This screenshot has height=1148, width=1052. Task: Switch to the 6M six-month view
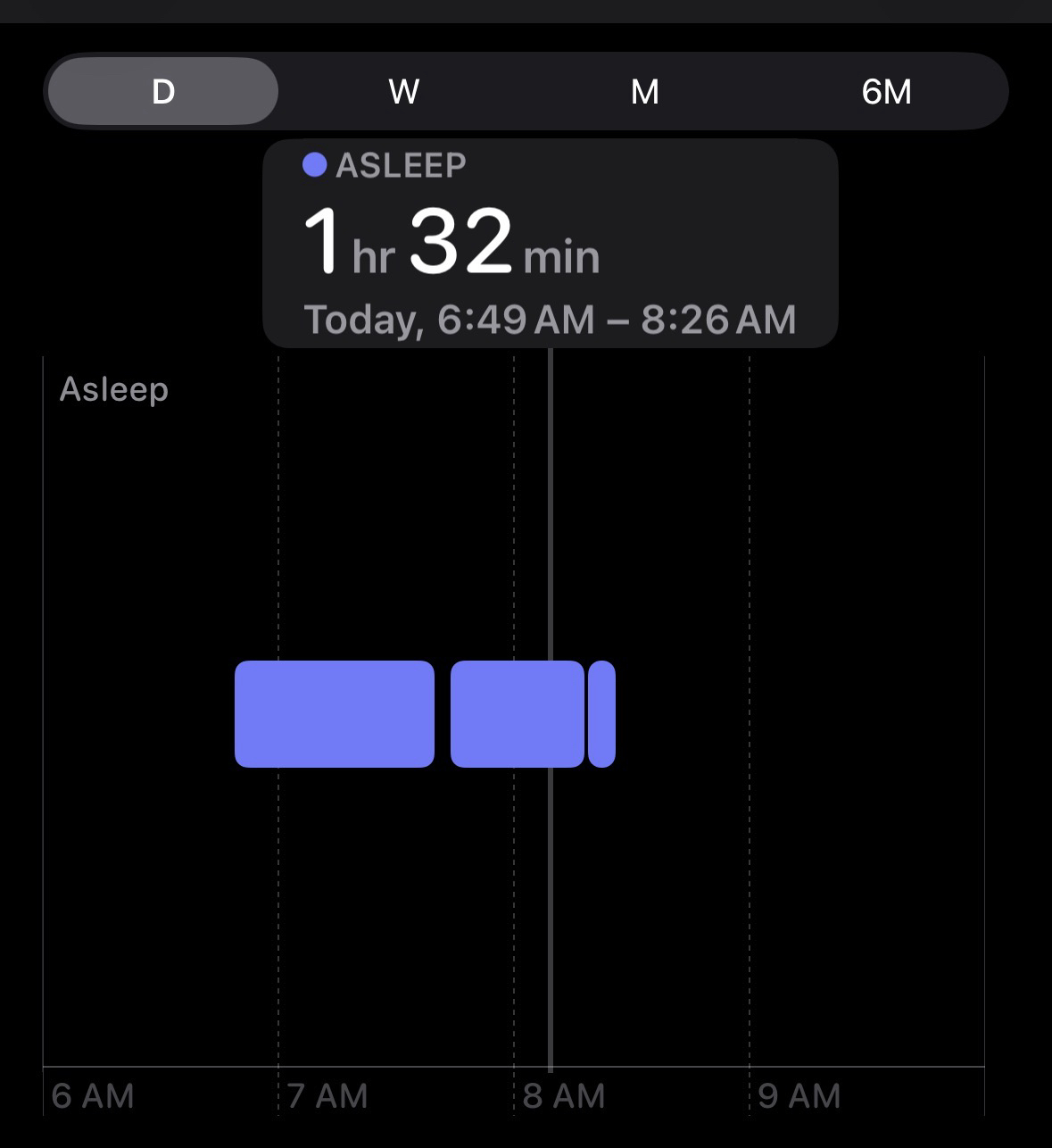click(886, 91)
